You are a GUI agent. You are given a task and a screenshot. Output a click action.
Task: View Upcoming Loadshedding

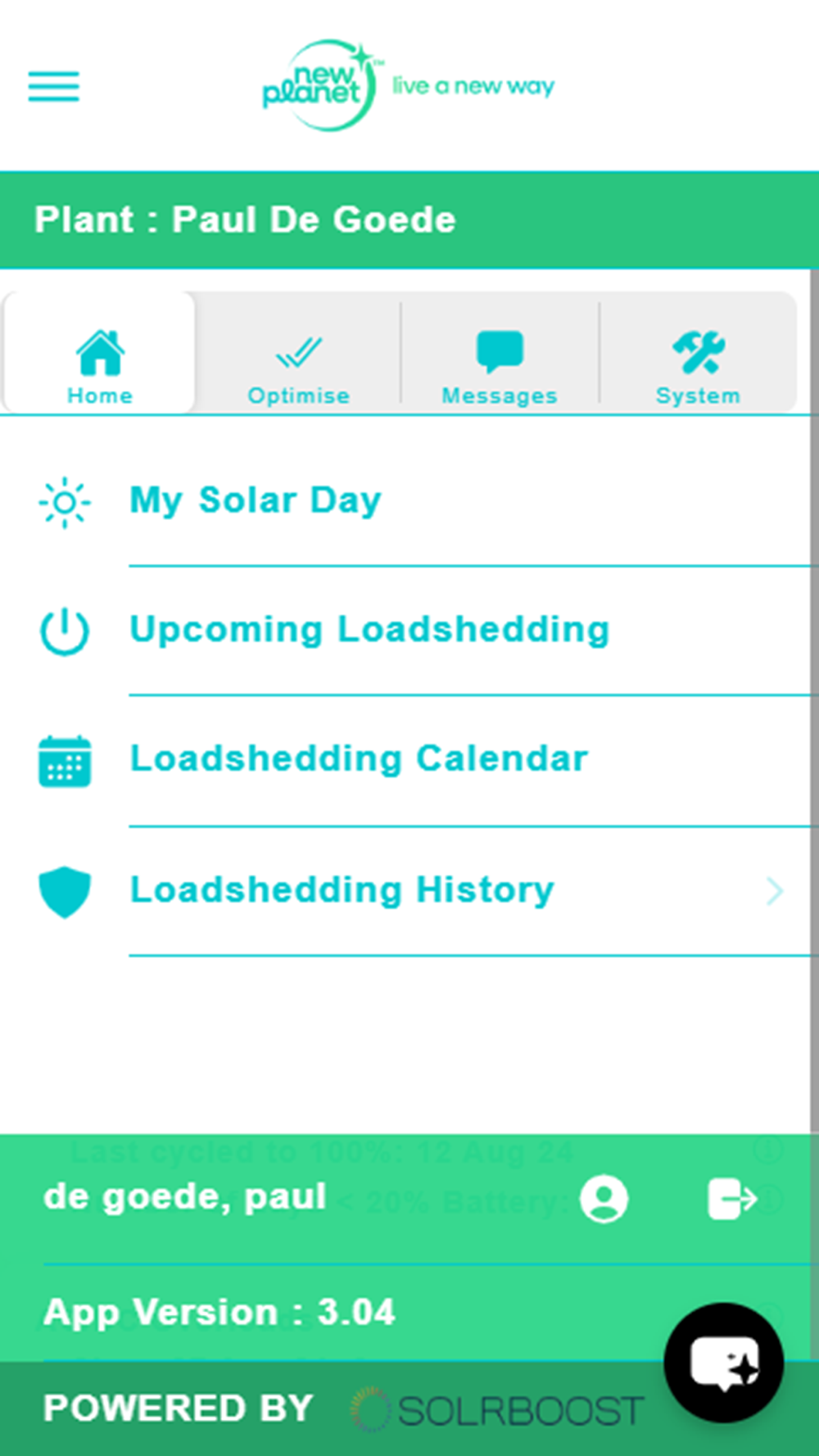(409, 631)
